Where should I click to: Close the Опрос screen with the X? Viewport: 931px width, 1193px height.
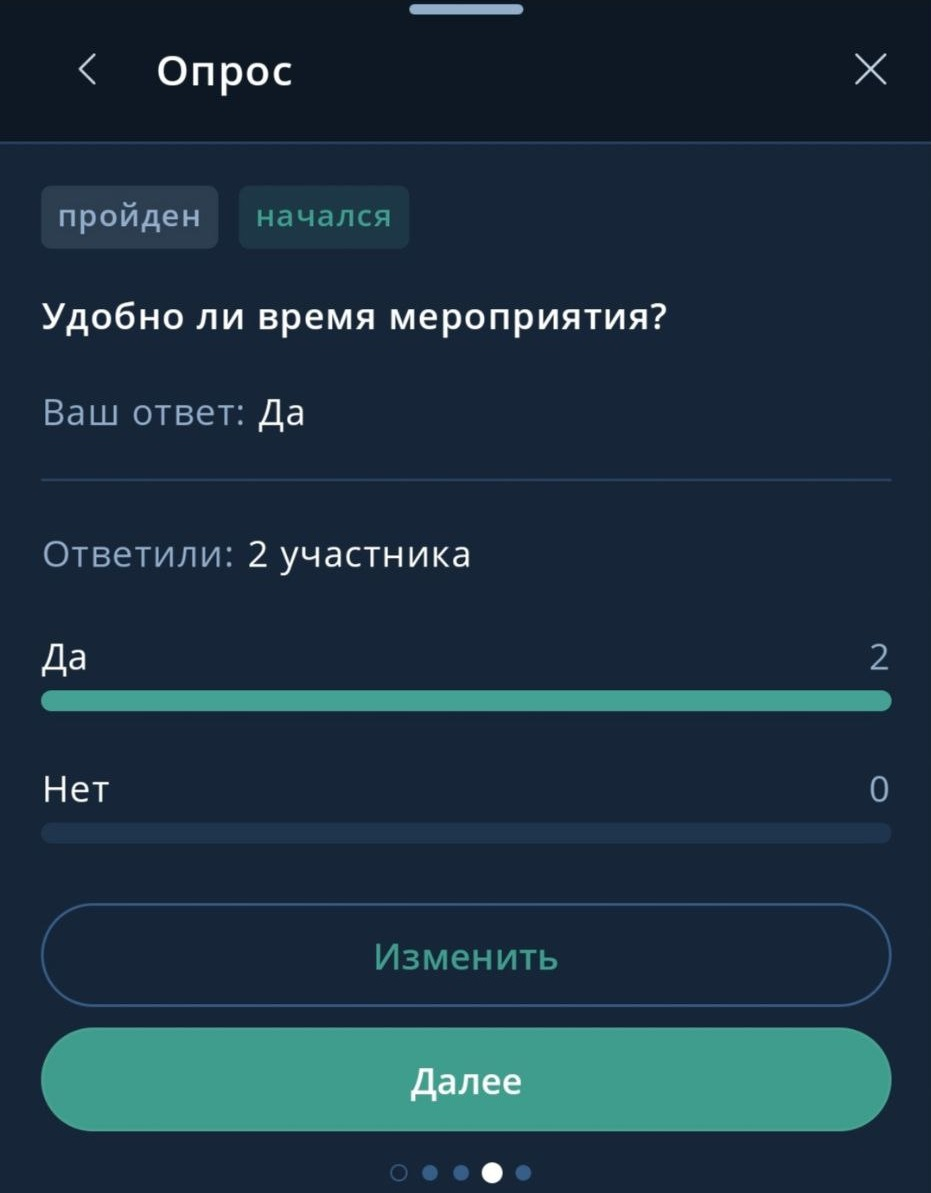(869, 70)
